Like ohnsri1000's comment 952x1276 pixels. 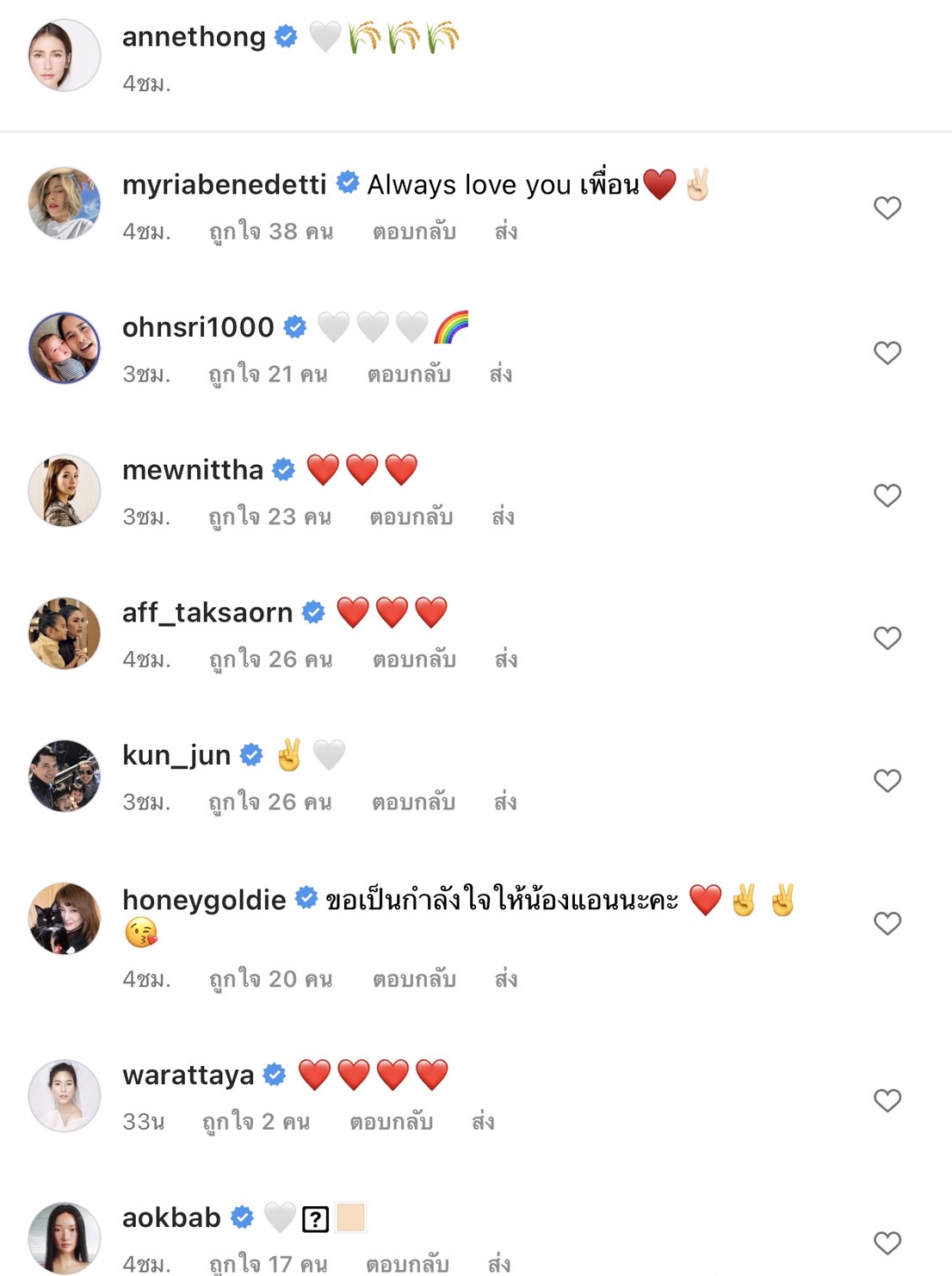click(887, 352)
